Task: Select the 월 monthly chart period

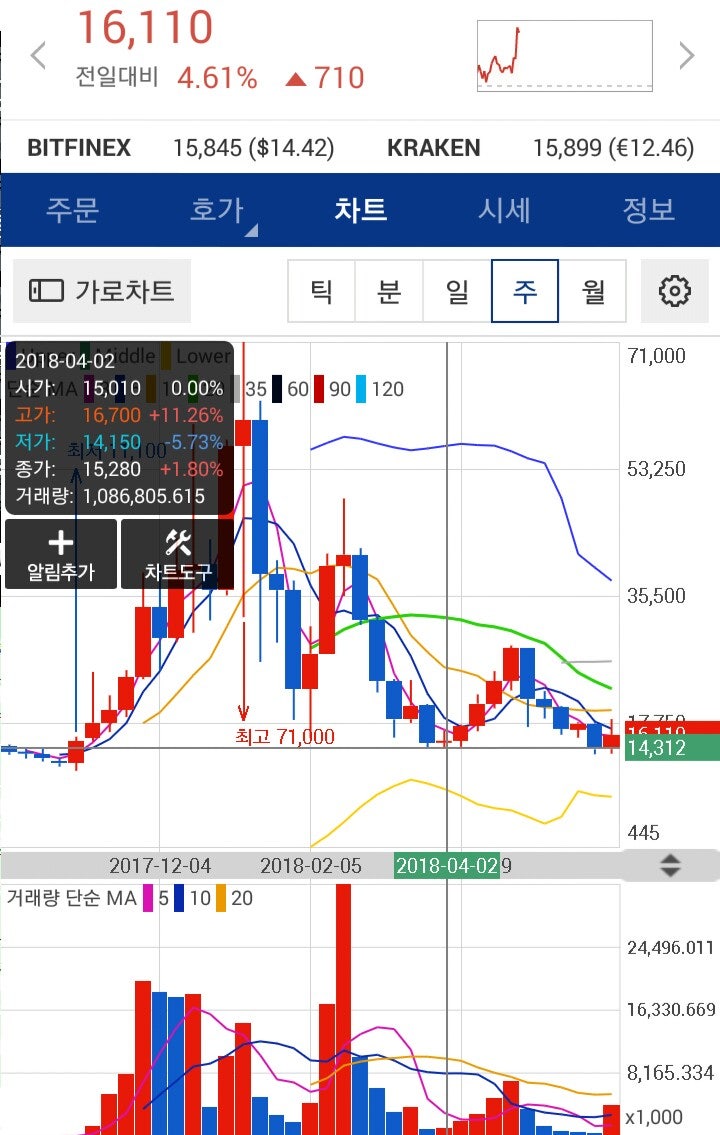Action: pyautogui.click(x=592, y=290)
